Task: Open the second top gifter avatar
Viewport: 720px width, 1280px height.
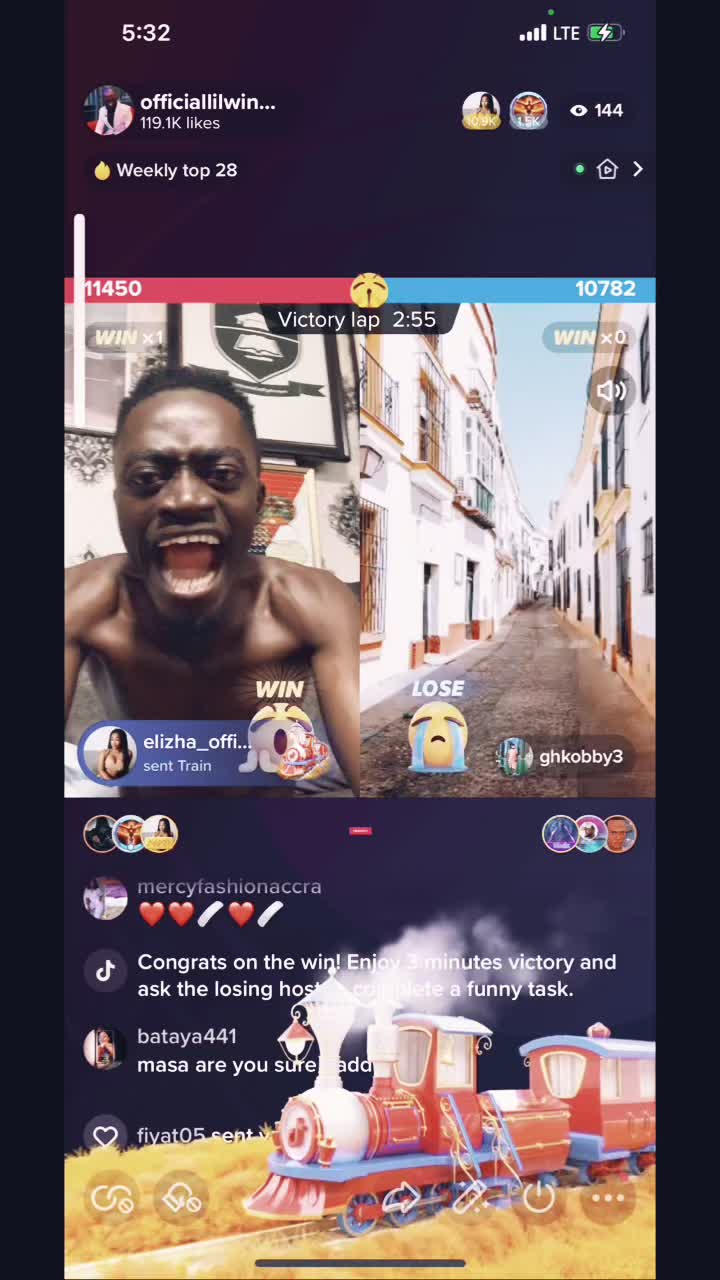Action: pyautogui.click(x=528, y=110)
